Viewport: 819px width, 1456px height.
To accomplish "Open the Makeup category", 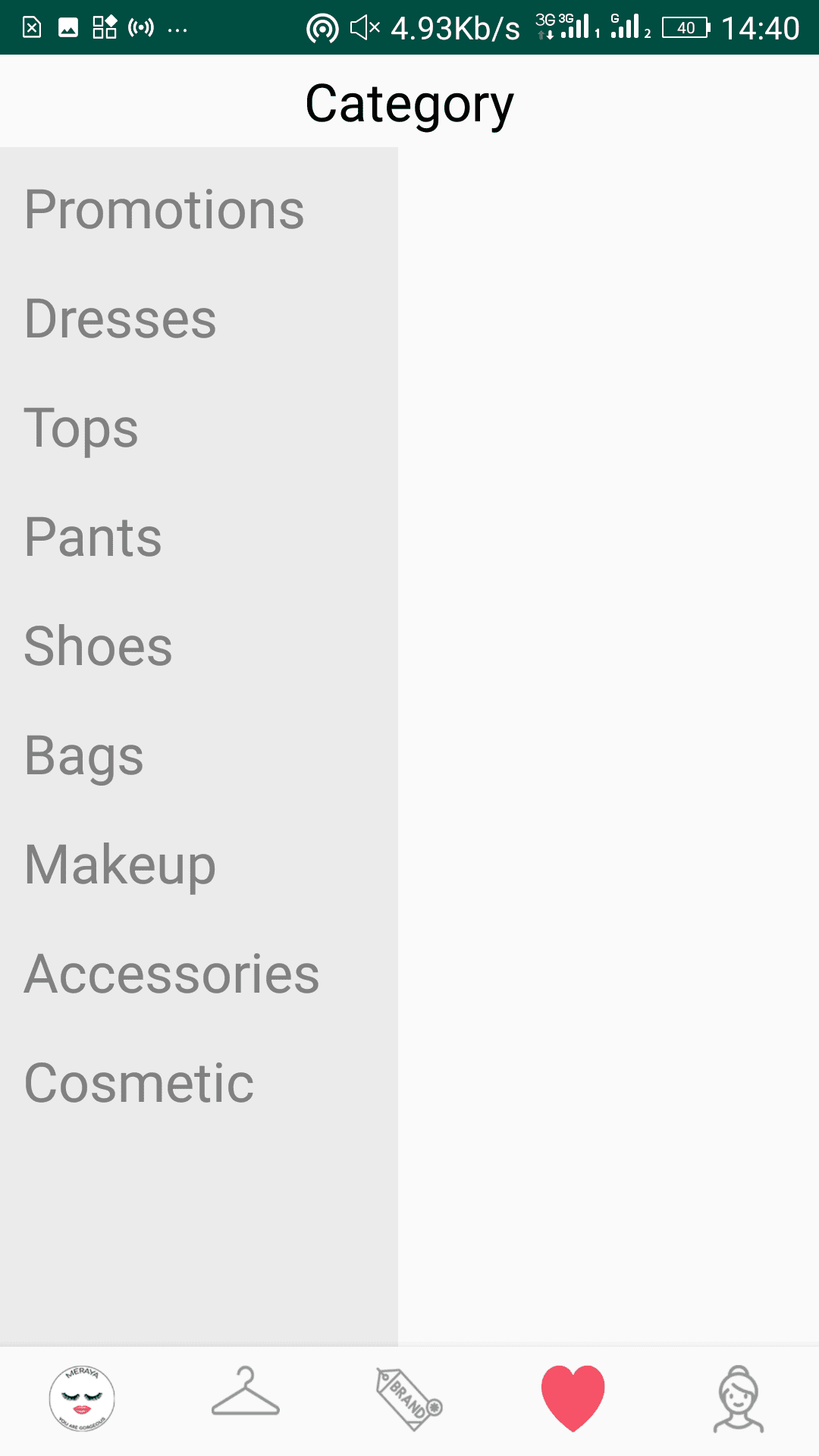I will click(x=121, y=865).
